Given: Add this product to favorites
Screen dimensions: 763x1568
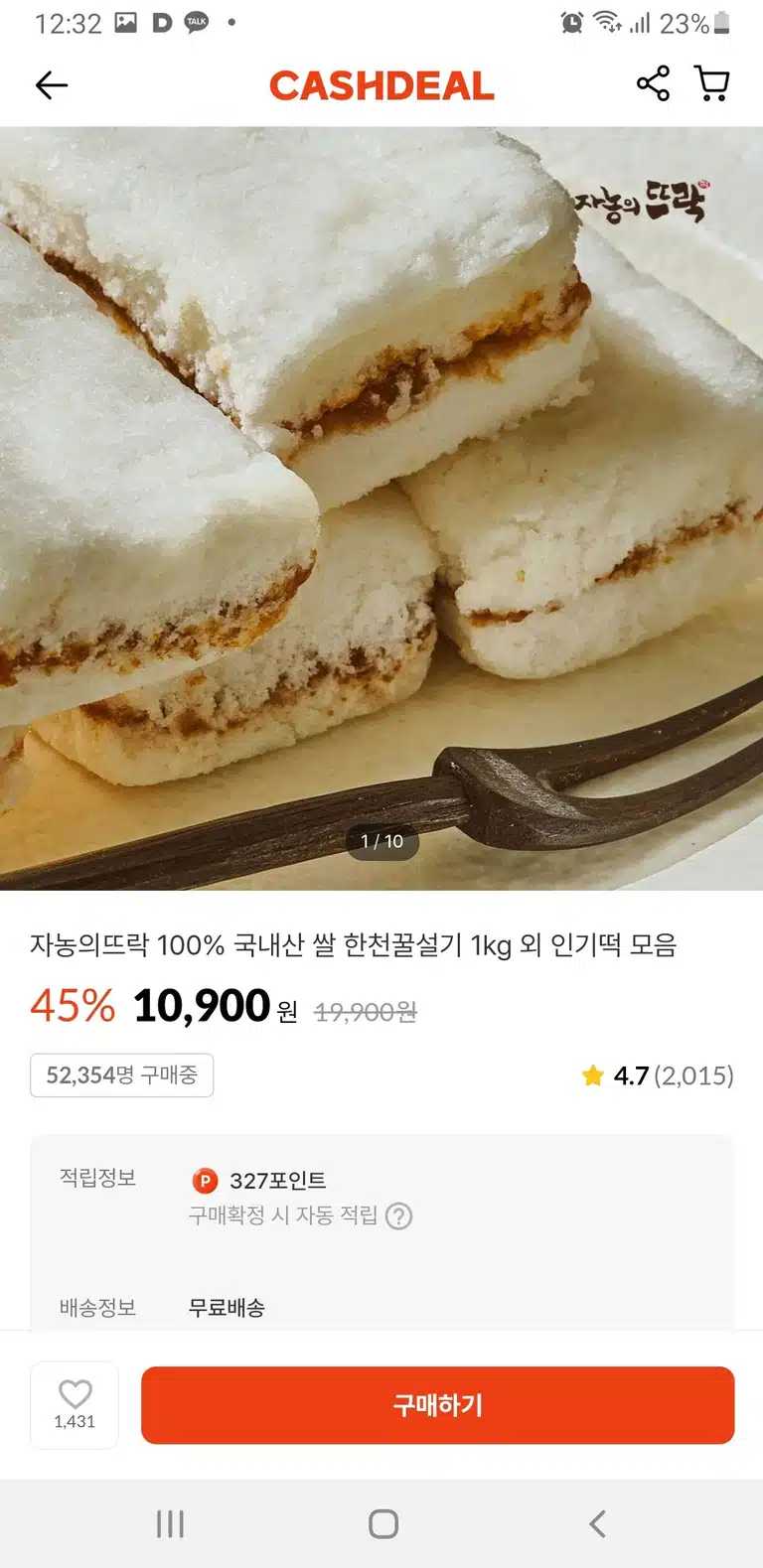Looking at the screenshot, I should (75, 1404).
